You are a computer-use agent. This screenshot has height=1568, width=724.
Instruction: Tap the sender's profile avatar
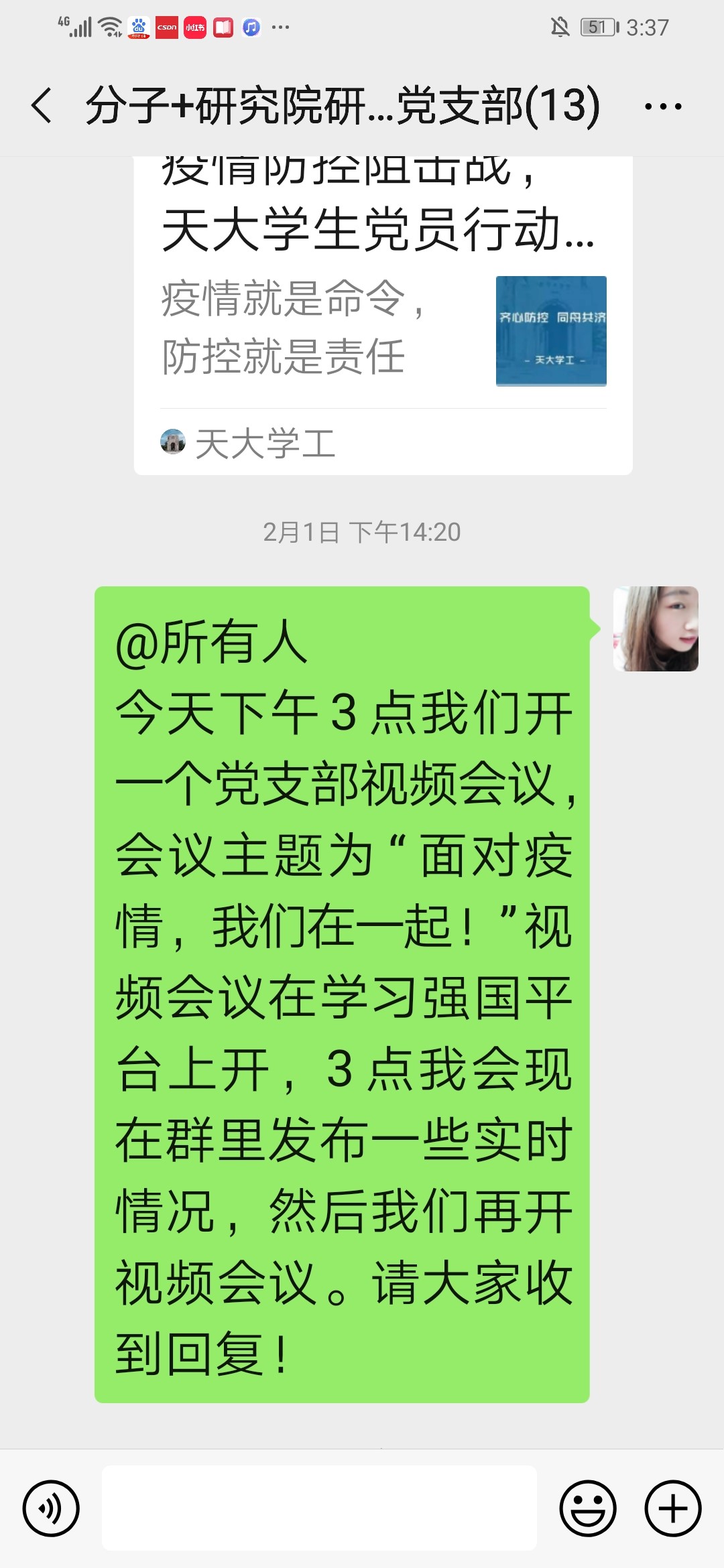click(656, 629)
